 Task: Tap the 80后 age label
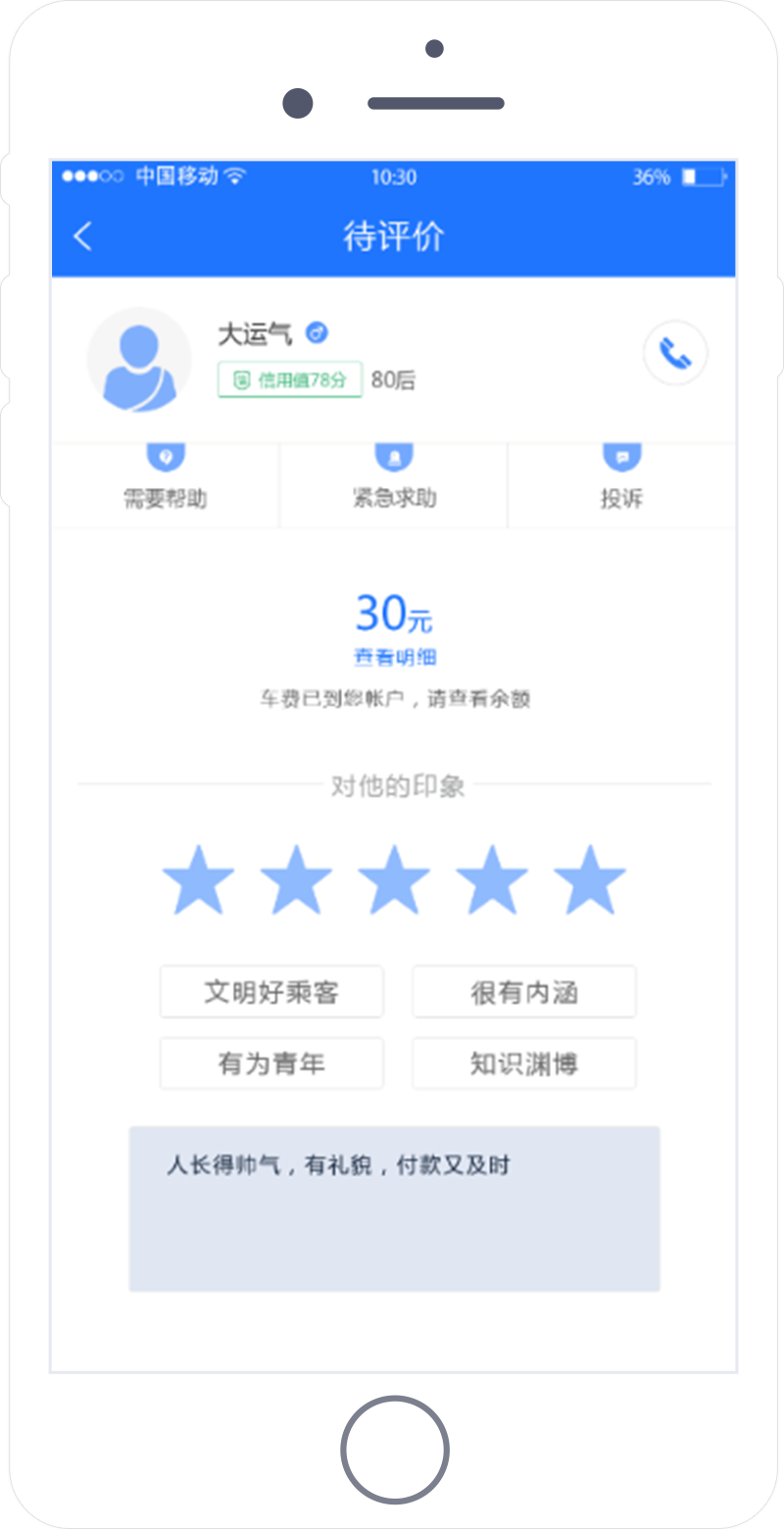click(x=392, y=379)
